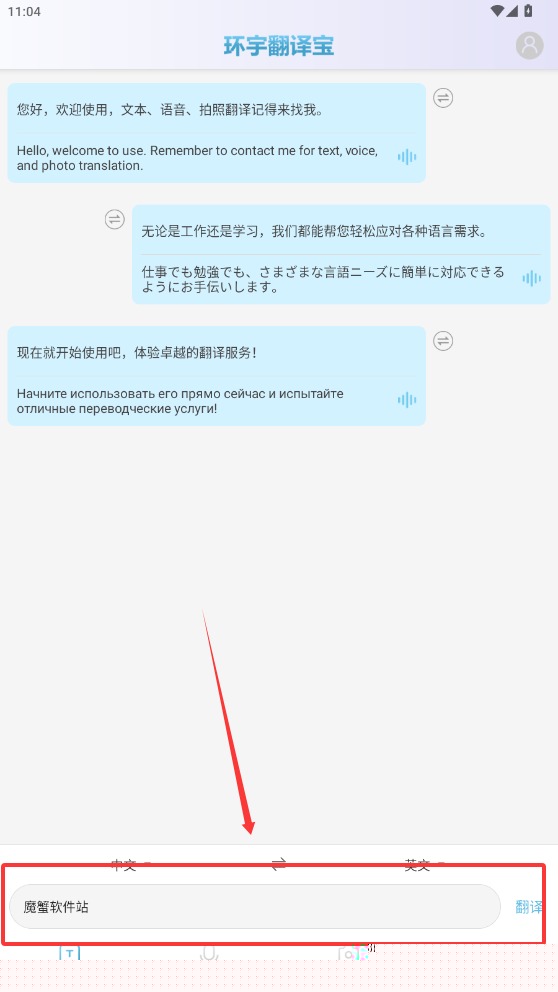
Task: Tap the 翻译 translate button
Action: tap(529, 907)
